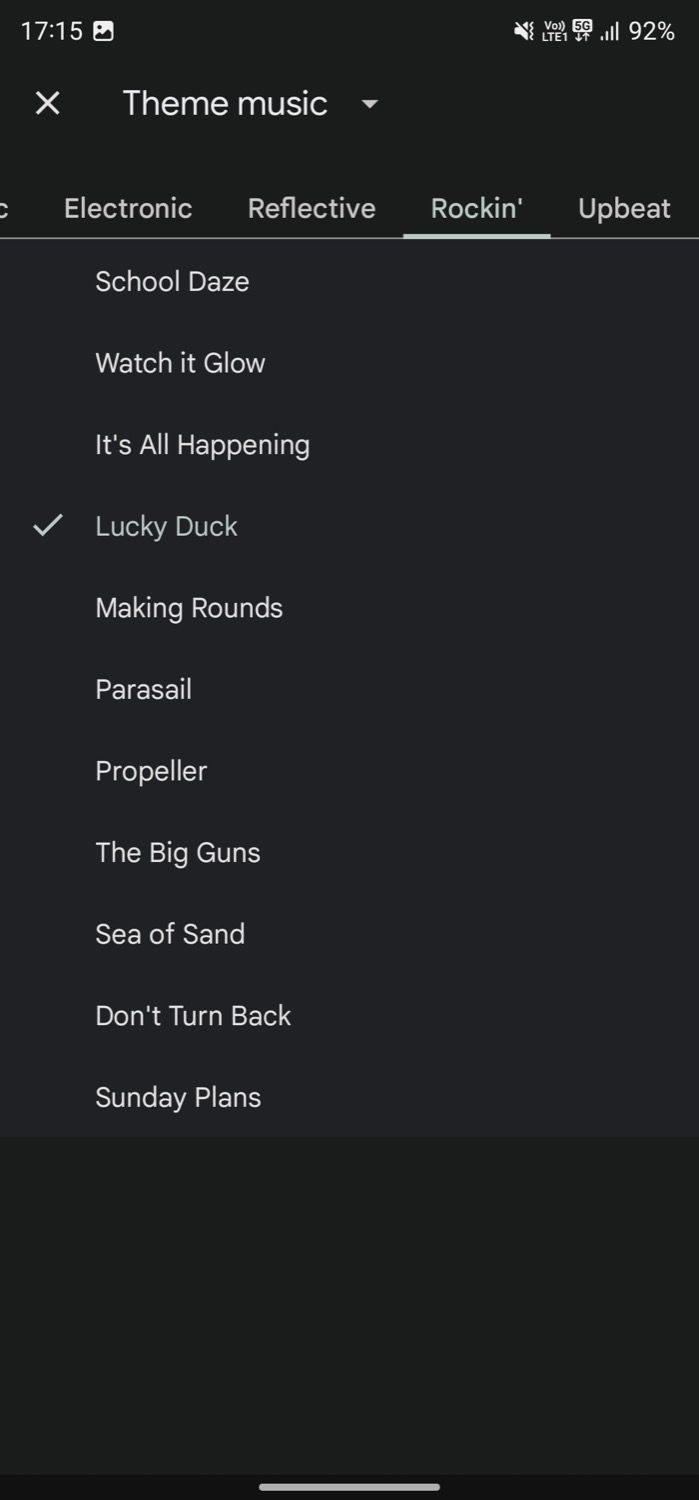
Task: Select Sea of Sand
Action: 170,934
